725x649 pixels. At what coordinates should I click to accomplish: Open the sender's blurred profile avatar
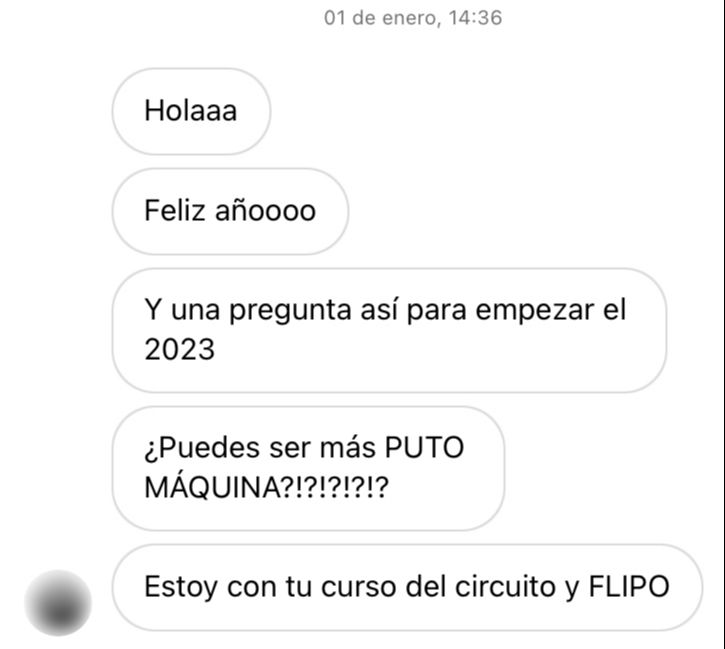59,602
